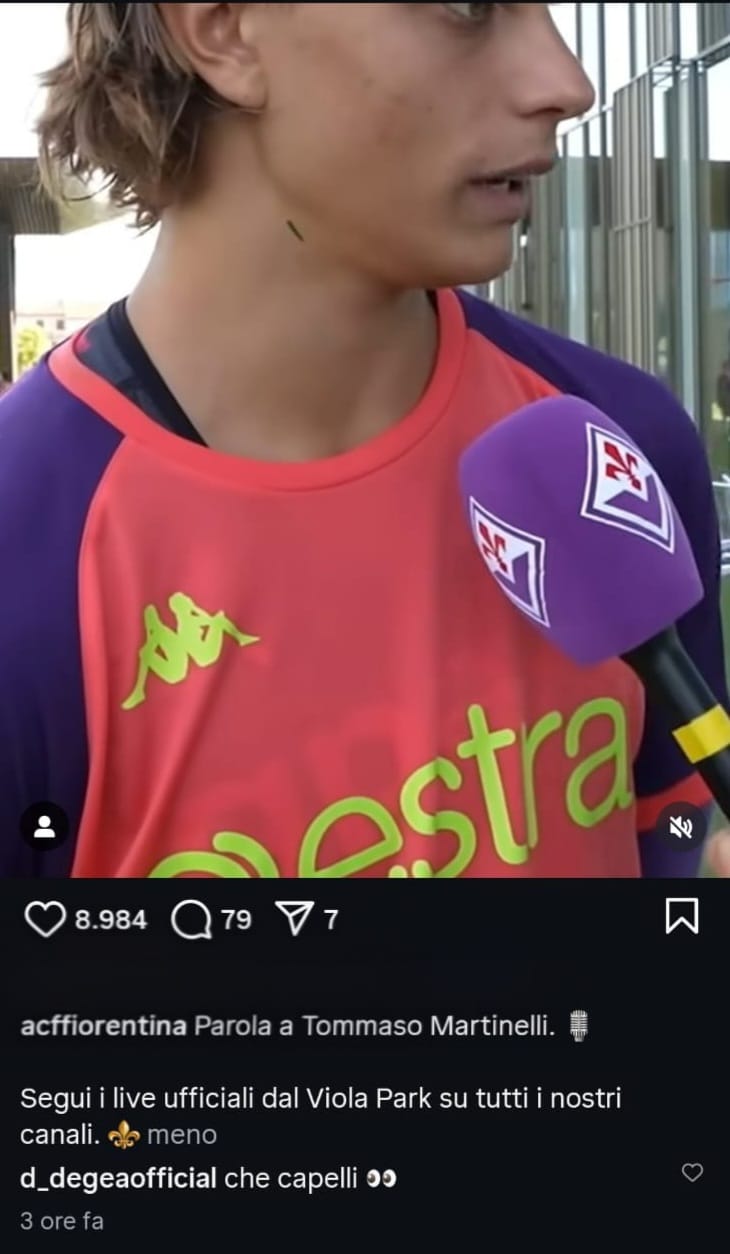The image size is (730, 1254).
Task: Collapse the caption with "meno"
Action: pyautogui.click(x=181, y=1135)
